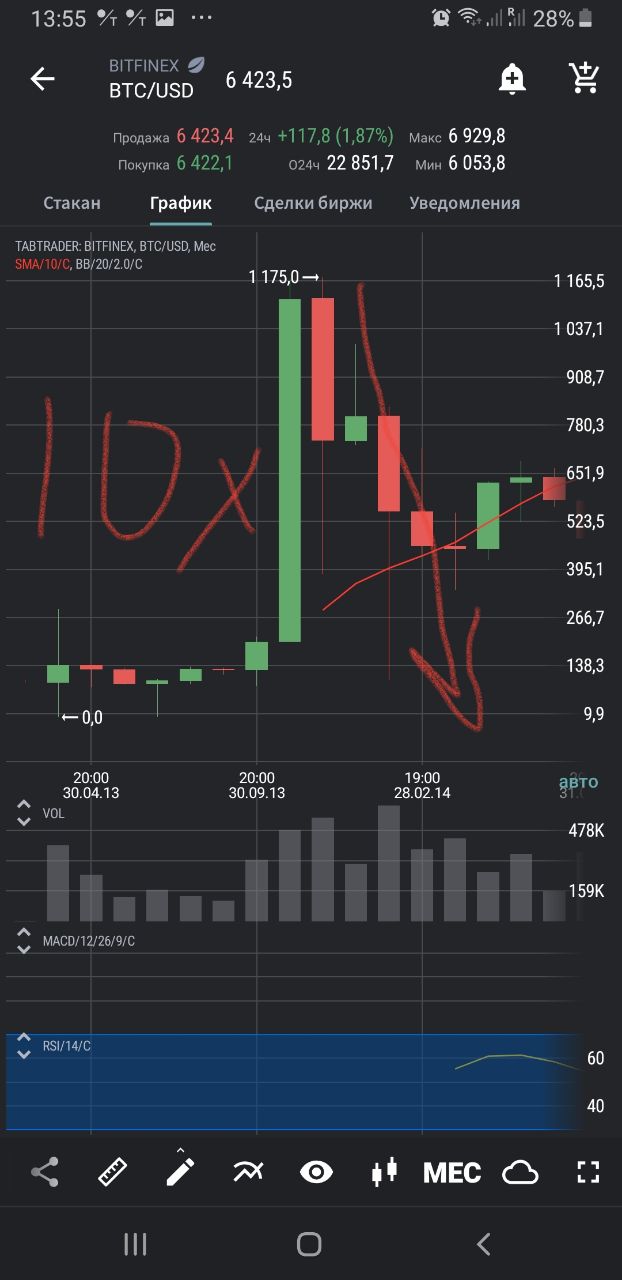Viewport: 622px width, 1280px height.
Task: Open the cloud sync option
Action: pyautogui.click(x=520, y=1172)
